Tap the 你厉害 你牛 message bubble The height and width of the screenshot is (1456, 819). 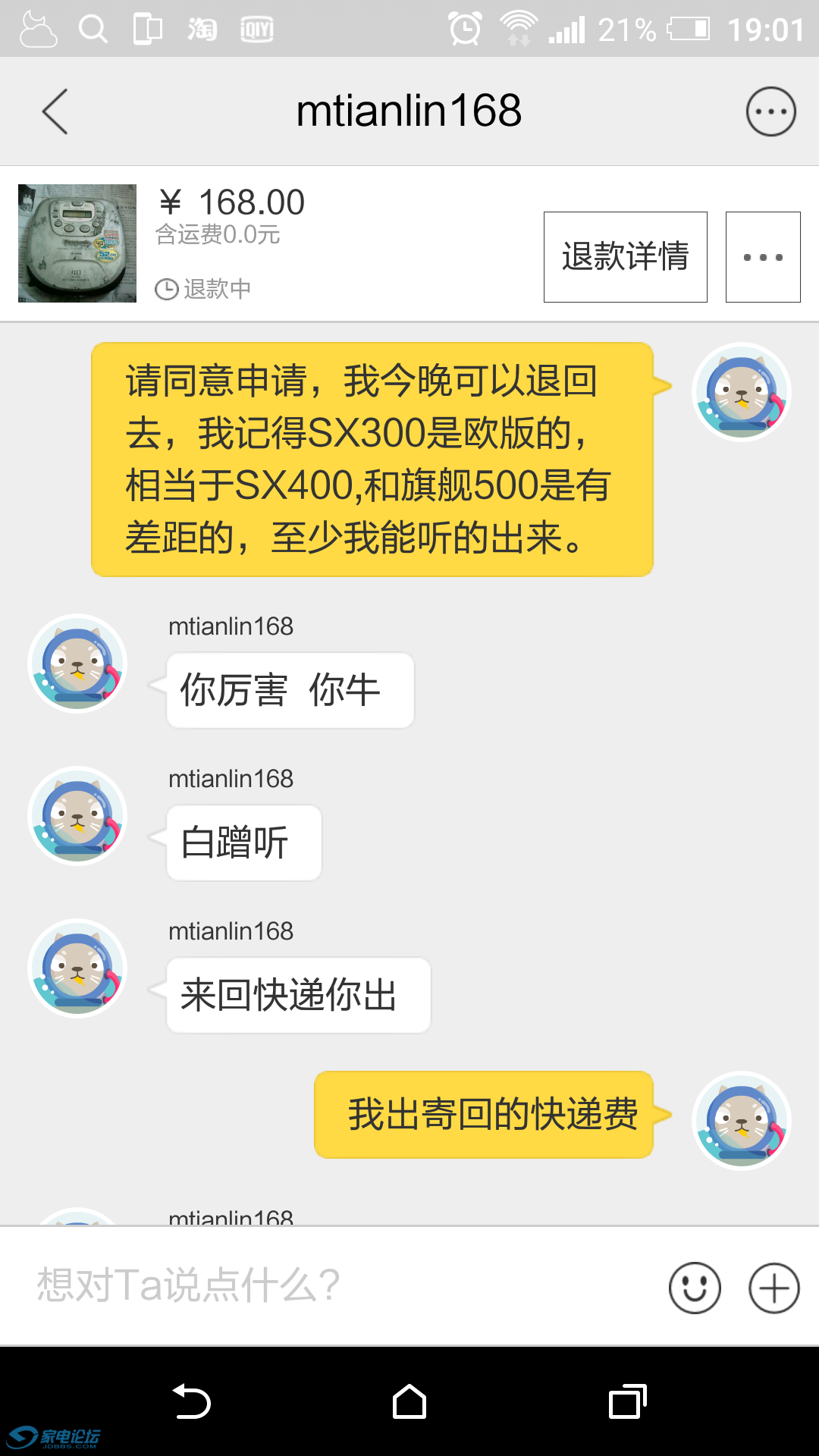(290, 690)
